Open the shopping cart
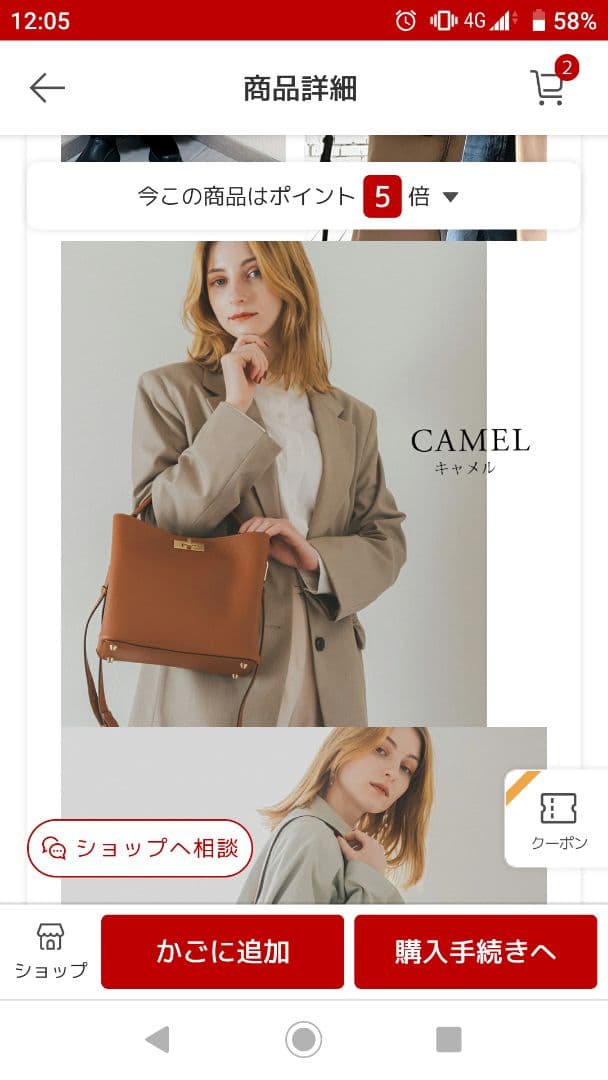This screenshot has width=608, height=1080. click(x=548, y=88)
